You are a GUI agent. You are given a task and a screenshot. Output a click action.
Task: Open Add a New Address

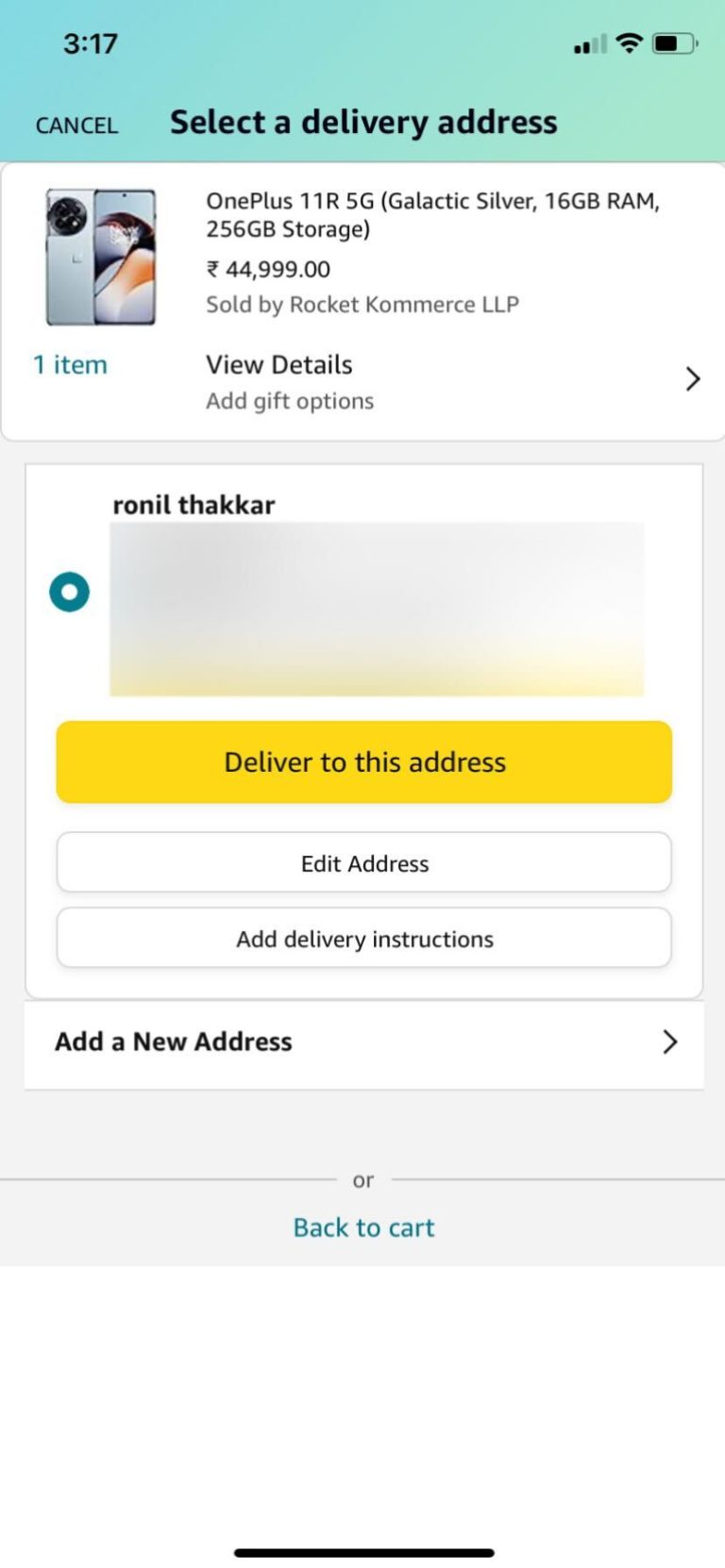click(x=173, y=1042)
